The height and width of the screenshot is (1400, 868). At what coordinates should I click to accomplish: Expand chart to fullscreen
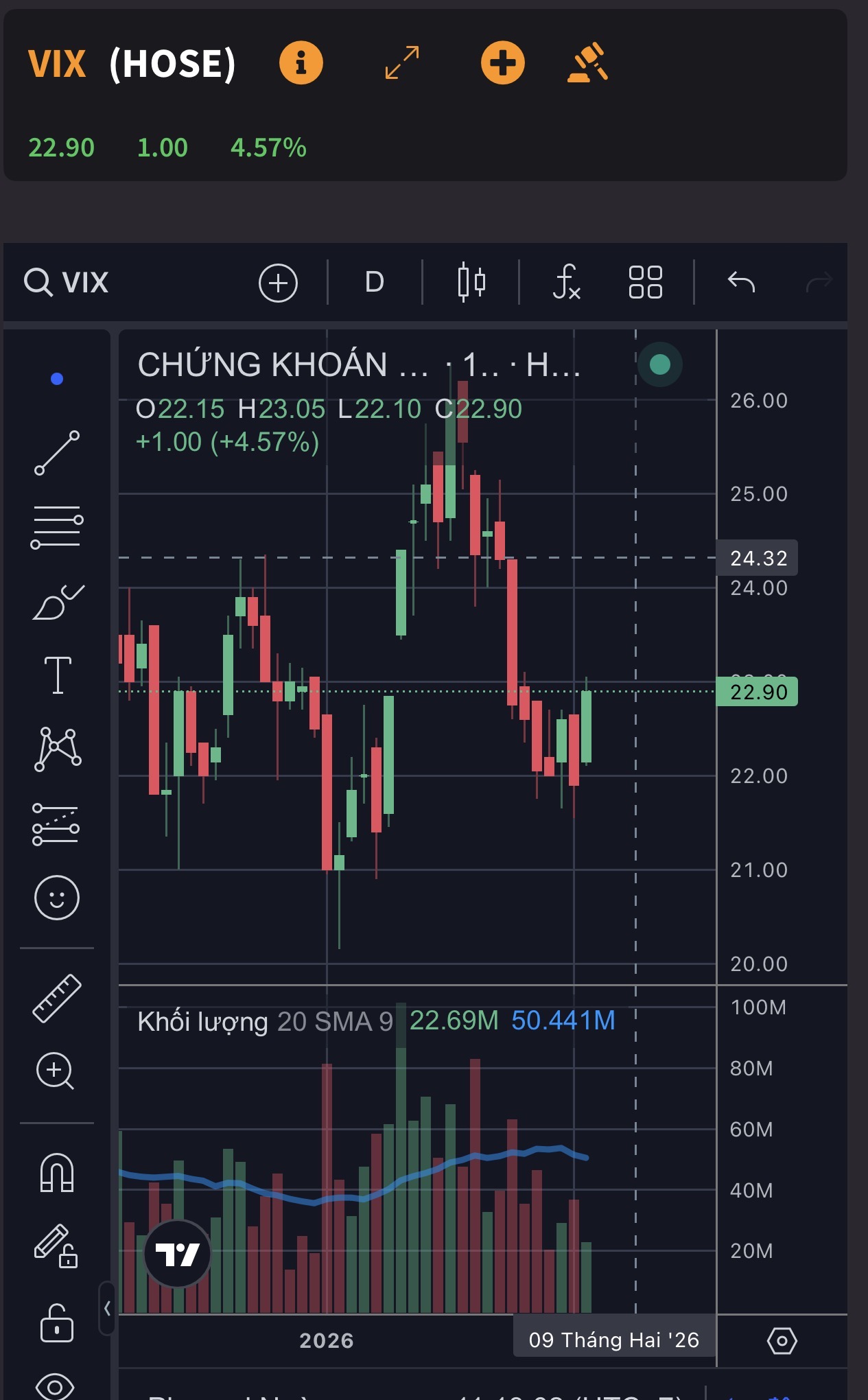402,63
